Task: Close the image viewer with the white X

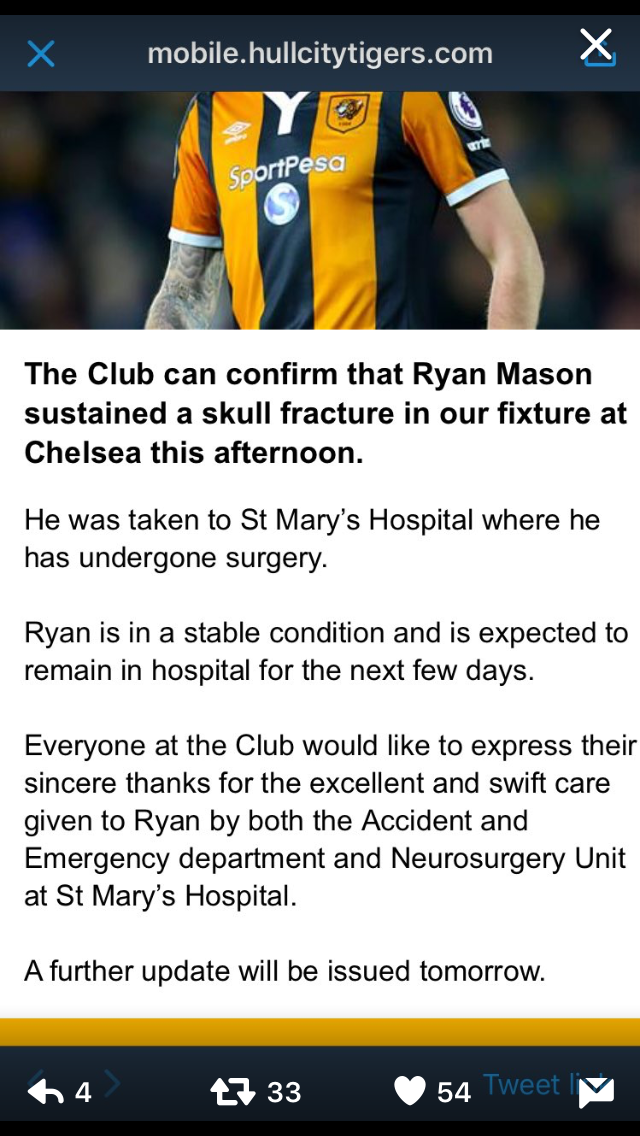Action: [x=595, y=43]
